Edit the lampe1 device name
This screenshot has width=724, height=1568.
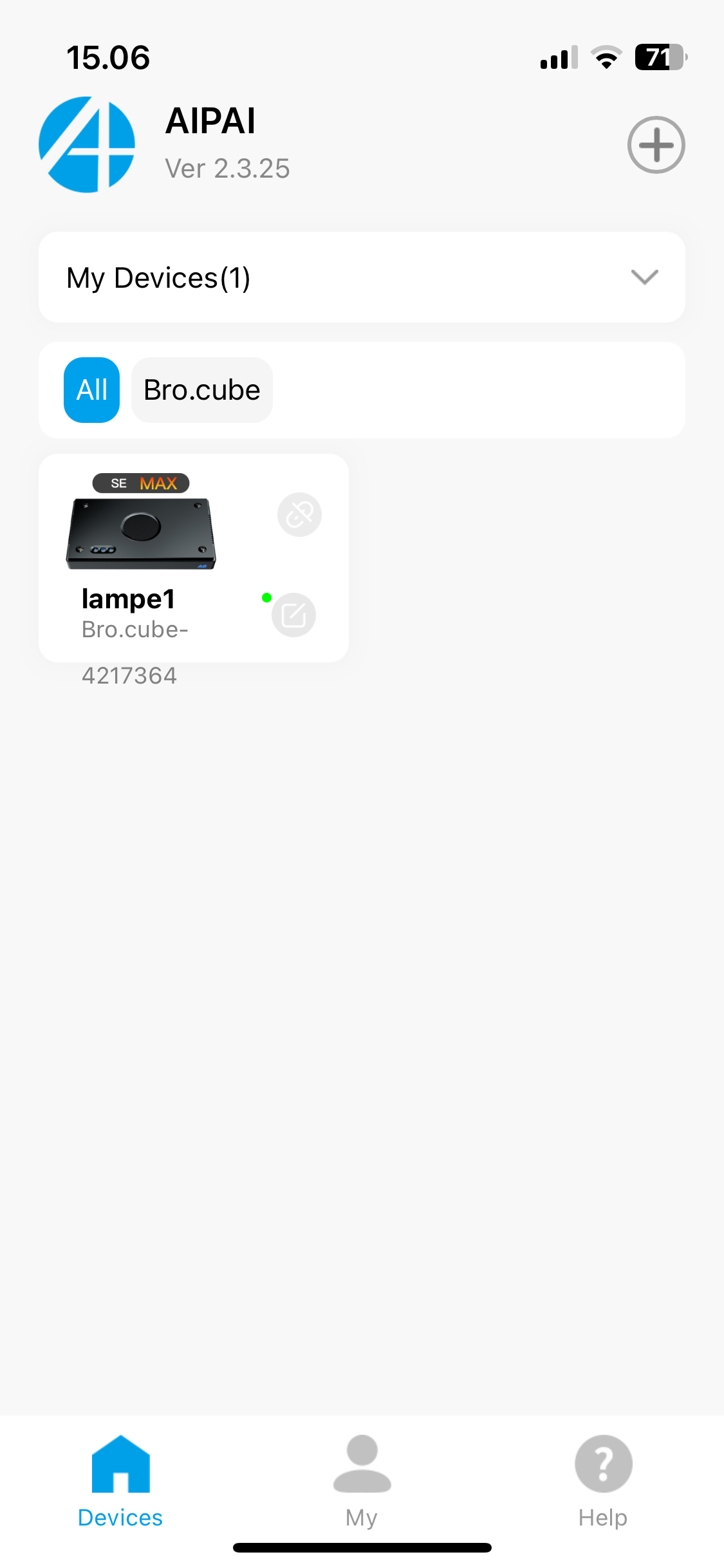tap(294, 615)
